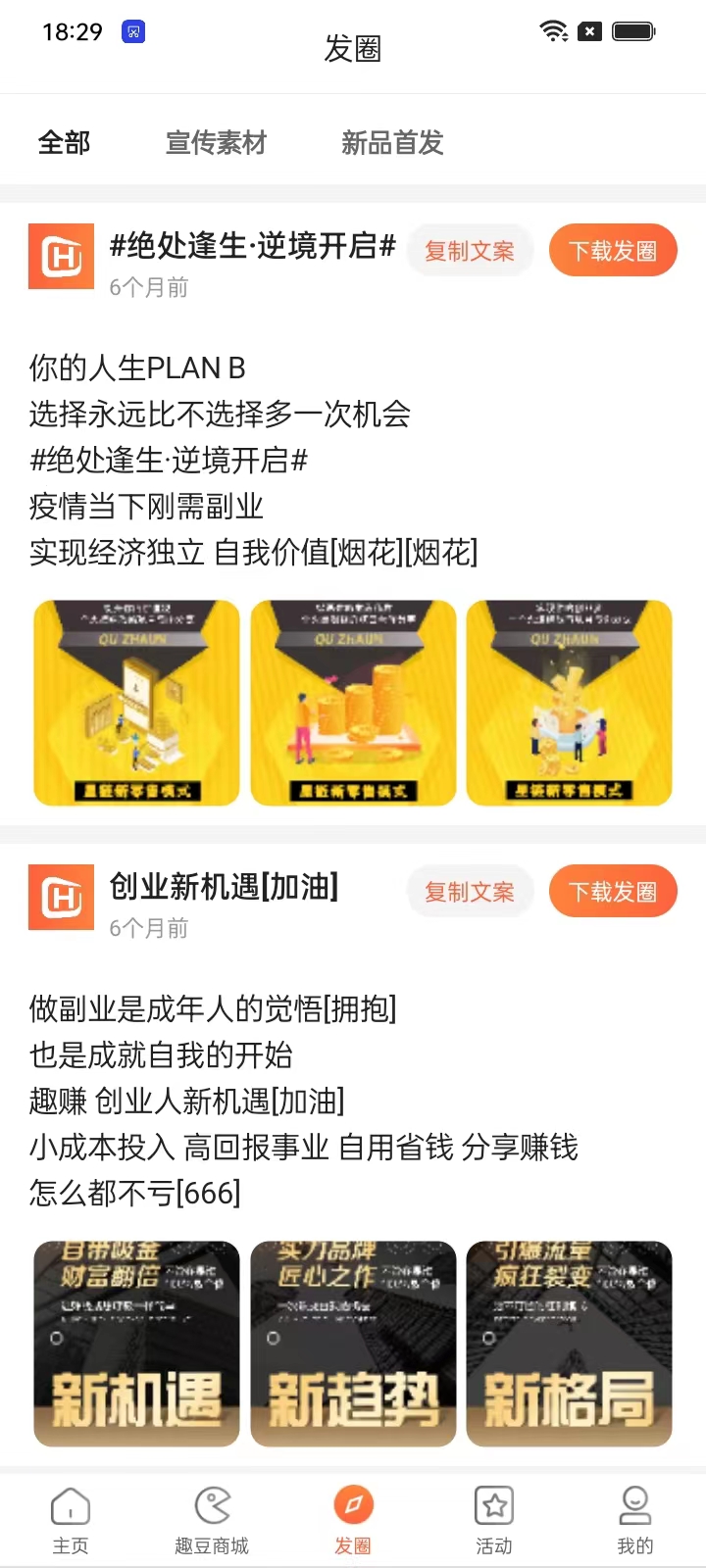Viewport: 706px width, 1568px height.
Task: Open 趣豆商城 in the bottom navigation
Action: pyautogui.click(x=212, y=1519)
